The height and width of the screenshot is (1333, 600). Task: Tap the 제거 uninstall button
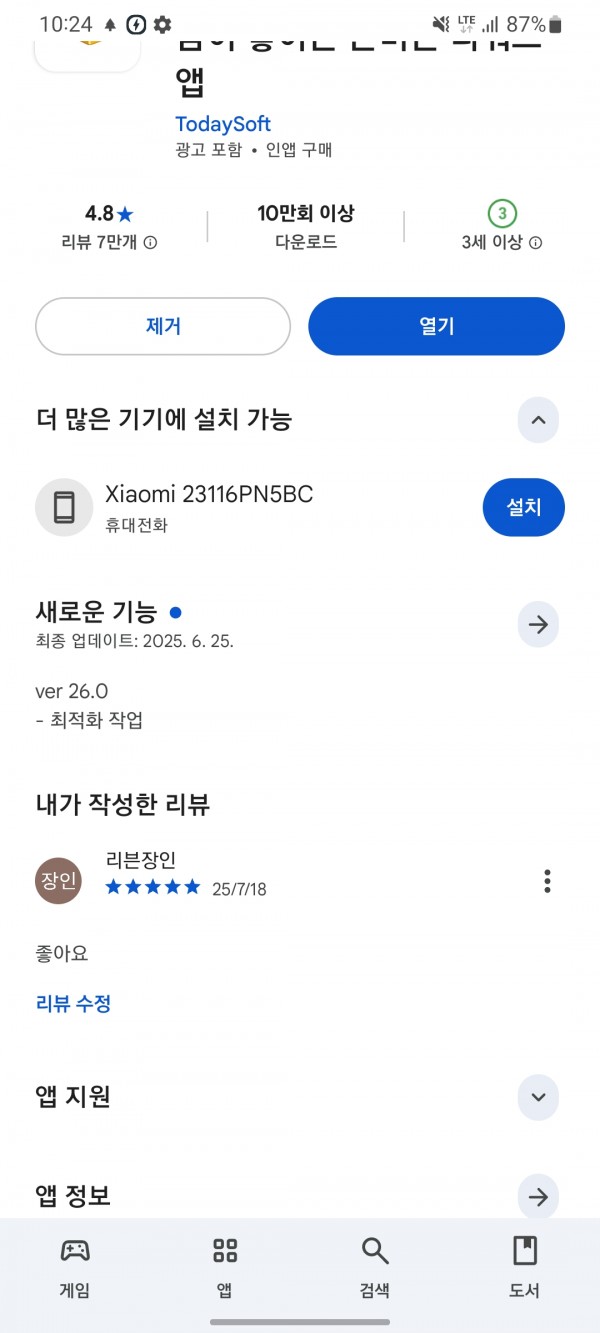pyautogui.click(x=163, y=326)
